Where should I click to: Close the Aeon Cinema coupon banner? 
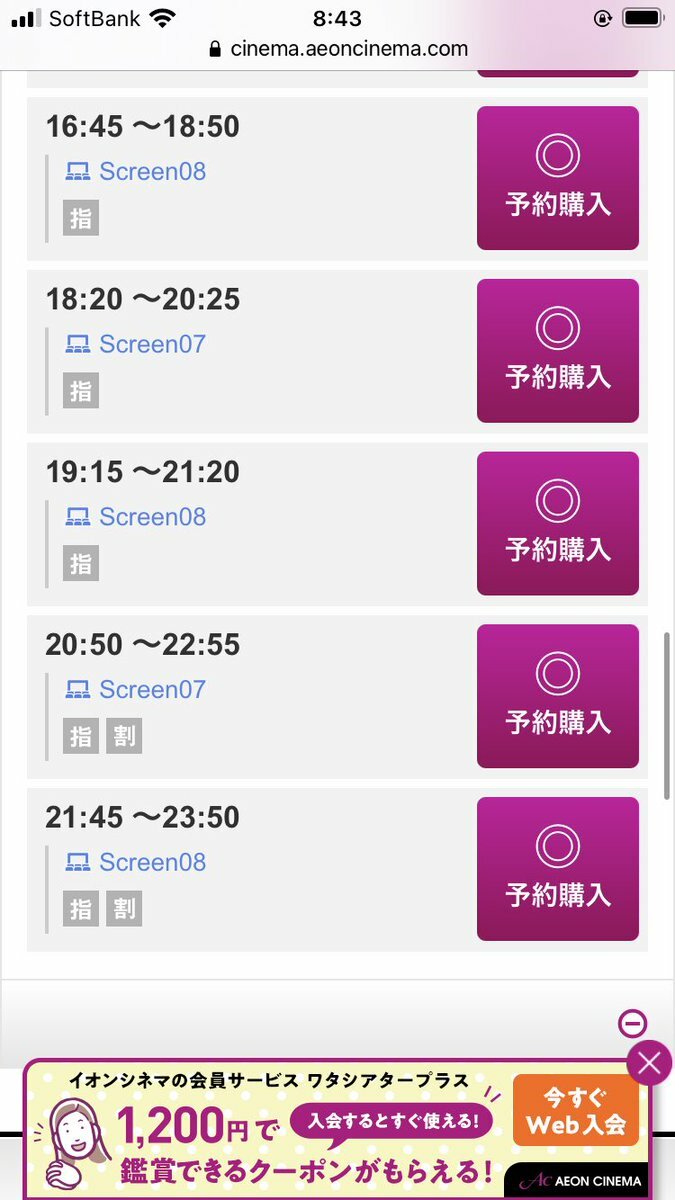click(x=649, y=1063)
